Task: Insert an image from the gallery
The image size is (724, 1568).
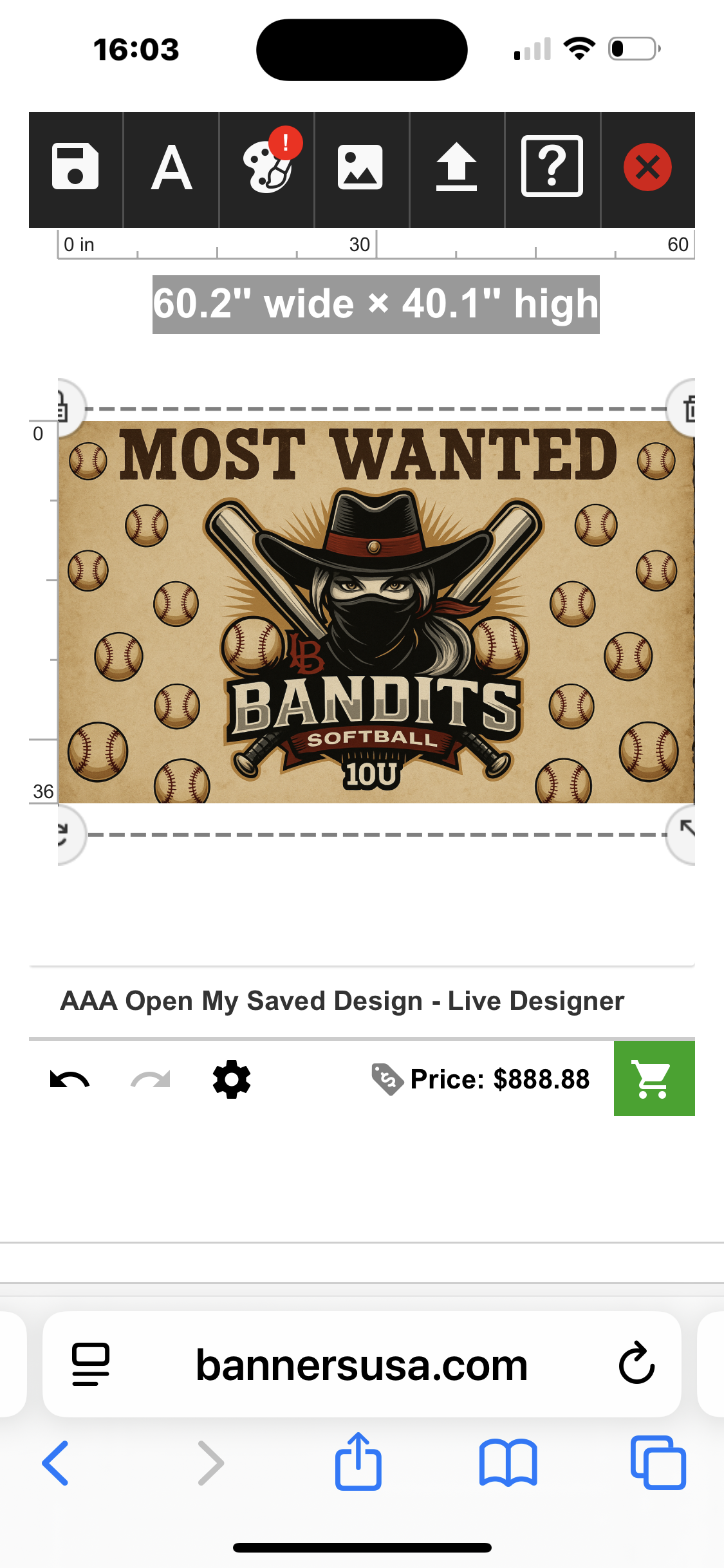Action: [360, 168]
